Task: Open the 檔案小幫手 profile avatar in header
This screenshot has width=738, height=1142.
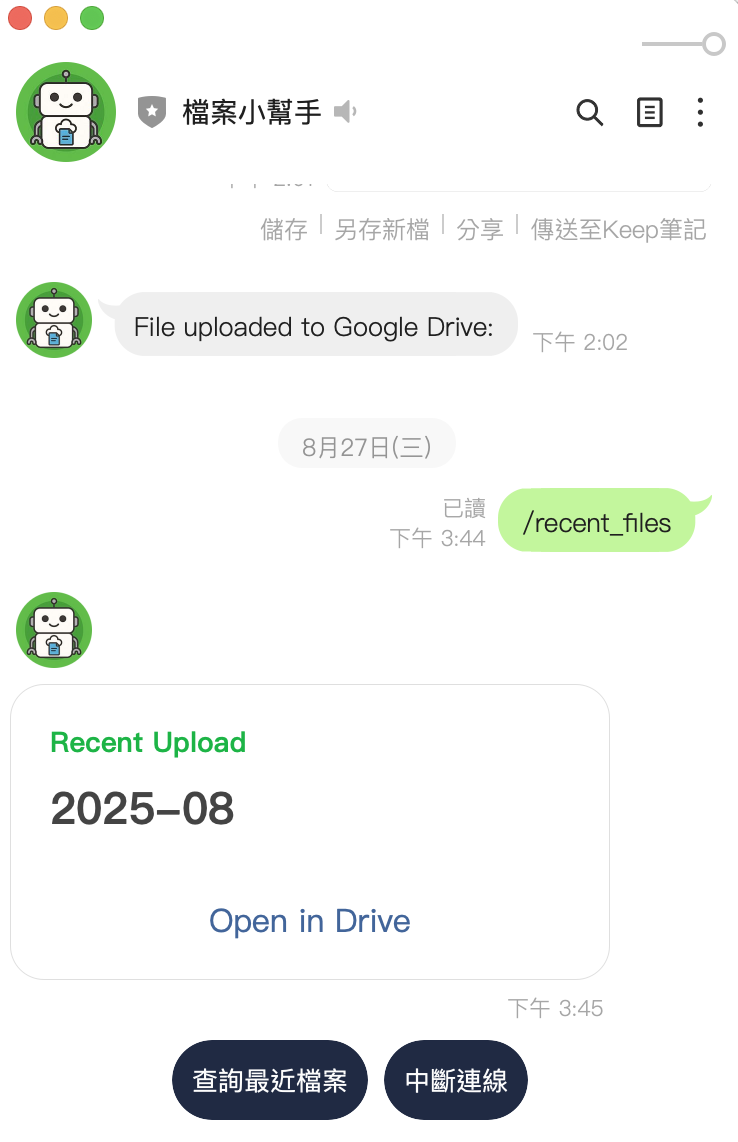Action: coord(66,112)
